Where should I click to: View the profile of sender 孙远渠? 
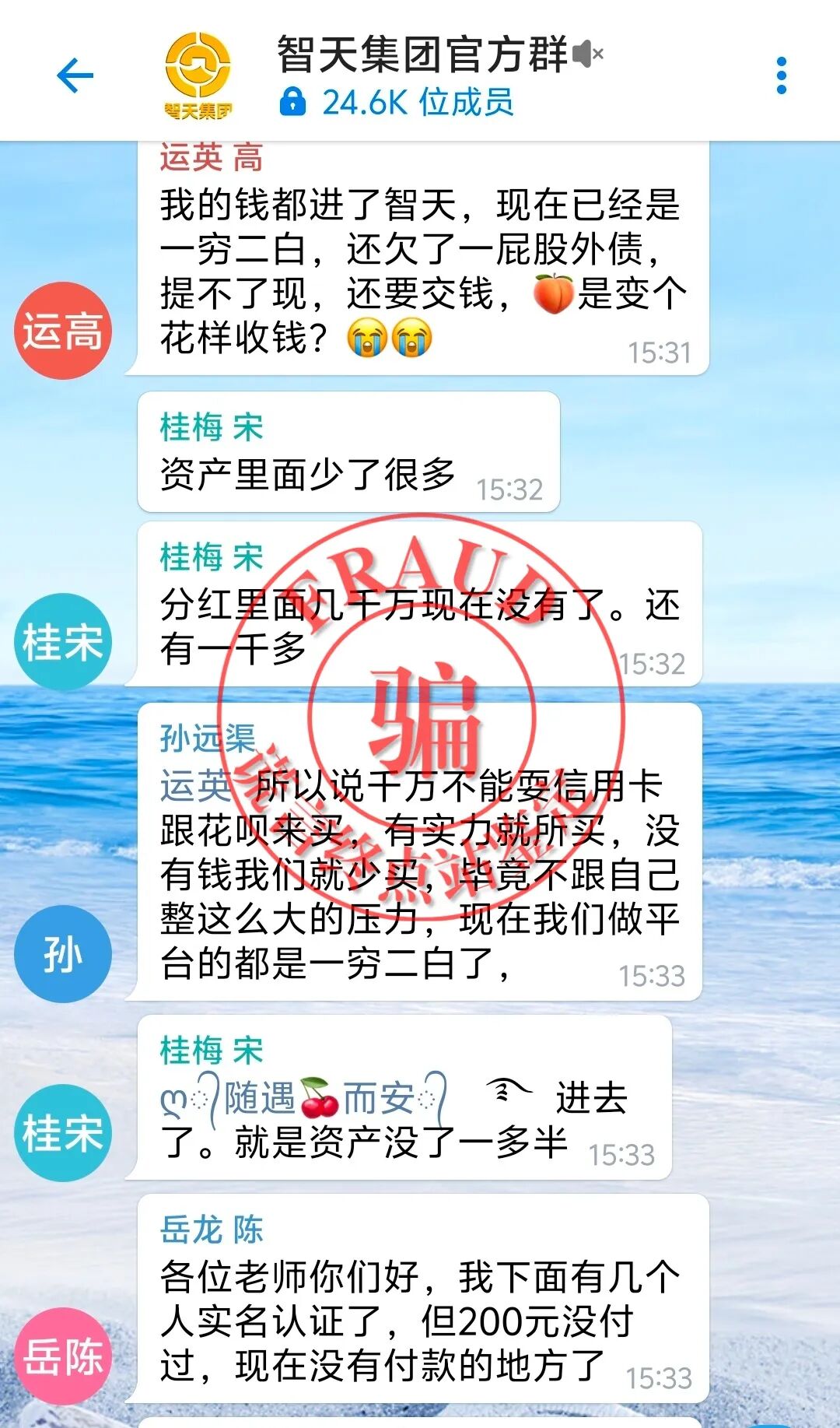point(208,739)
